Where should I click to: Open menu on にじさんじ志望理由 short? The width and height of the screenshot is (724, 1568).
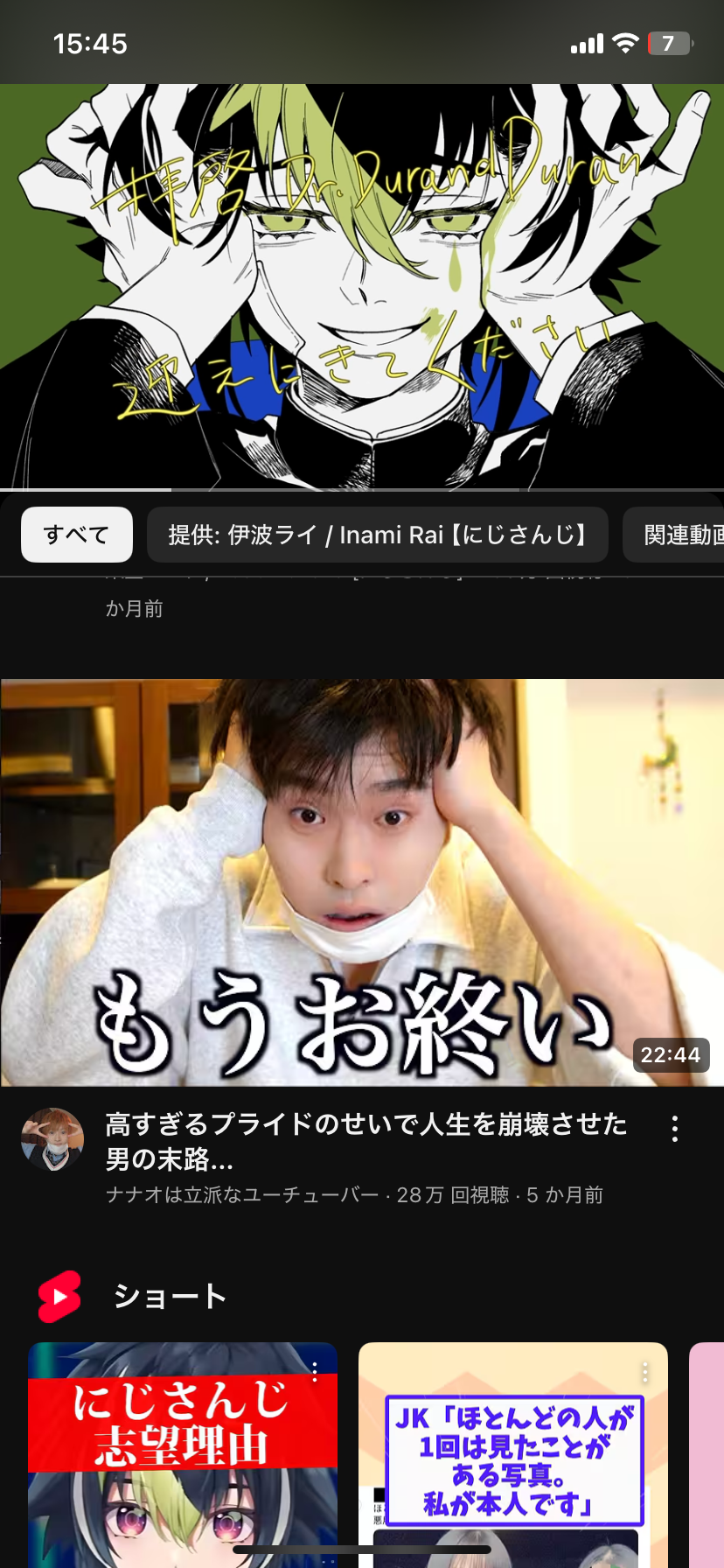pos(315,1371)
